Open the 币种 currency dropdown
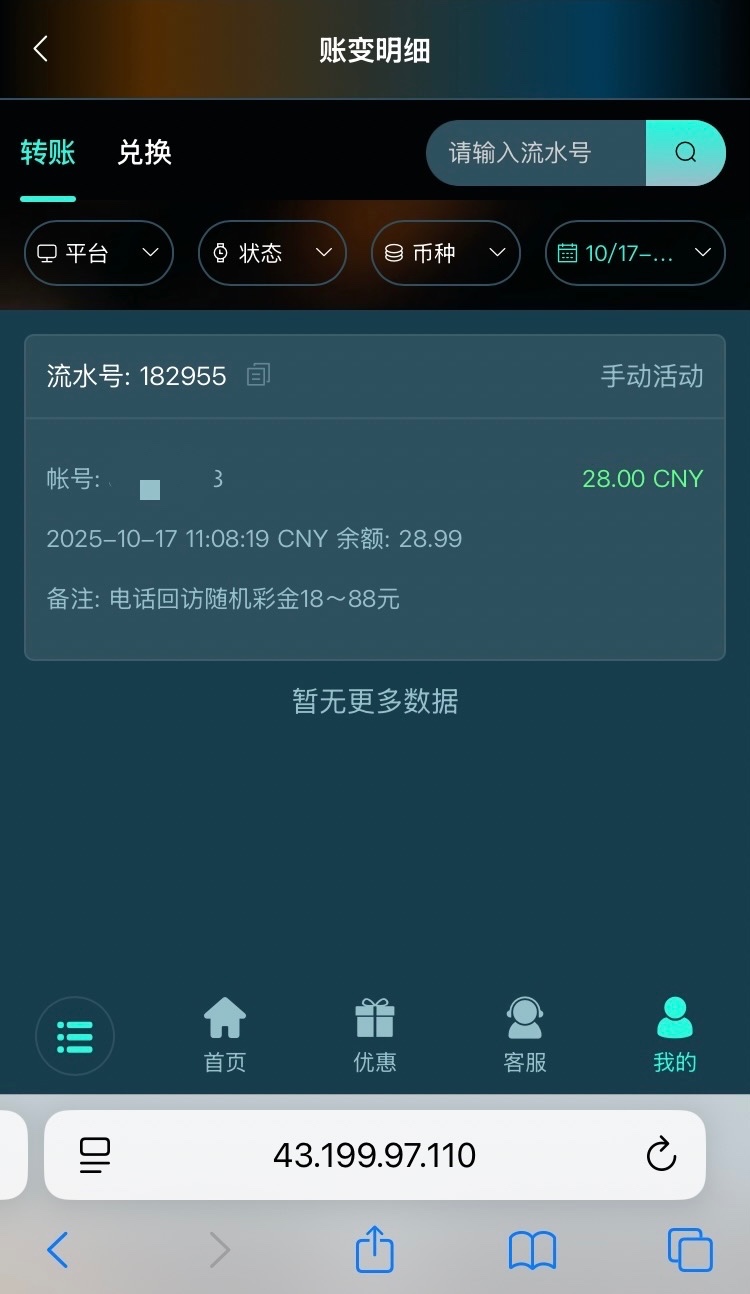Image resolution: width=750 pixels, height=1294 pixels. pyautogui.click(x=446, y=253)
